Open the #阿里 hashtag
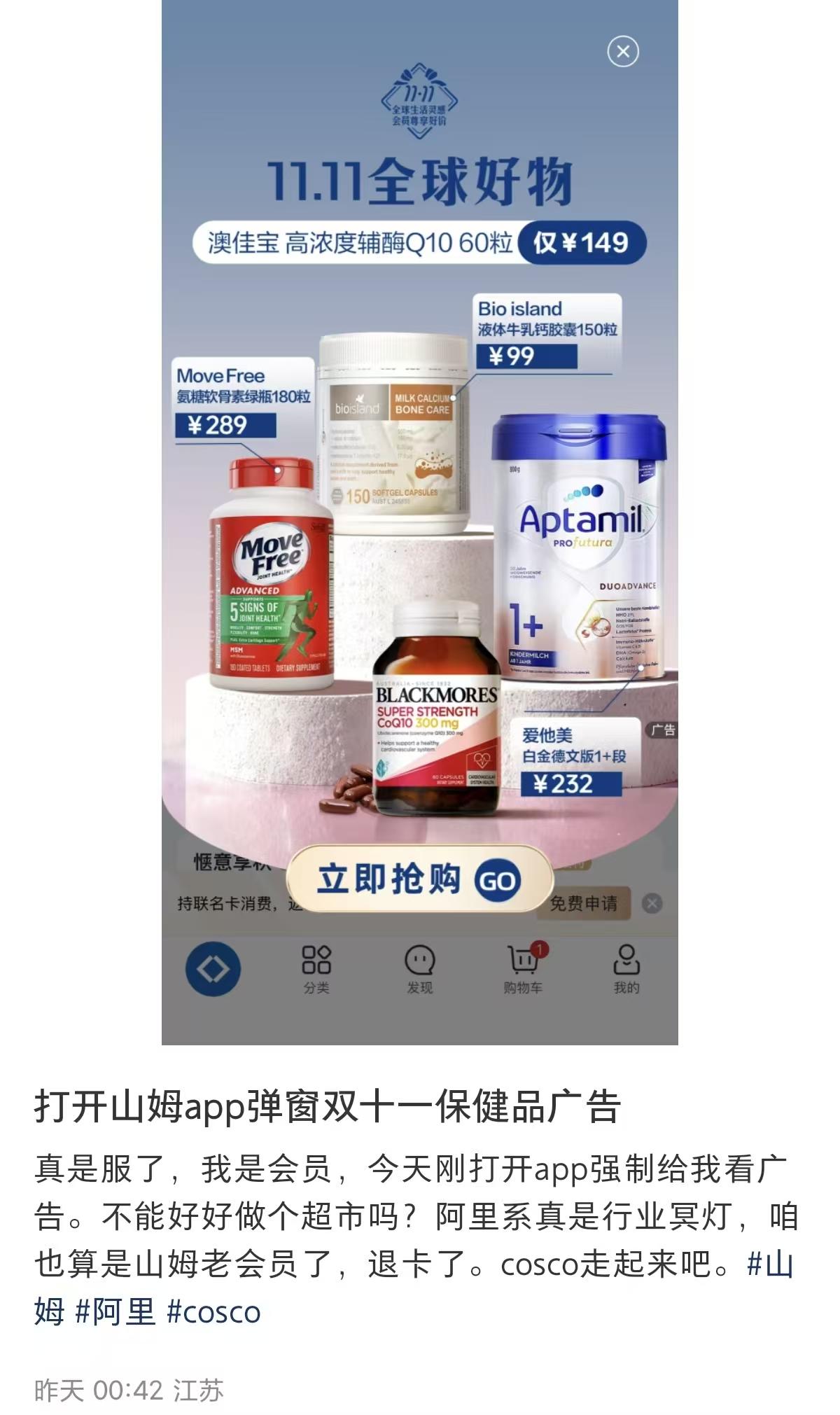 point(115,1311)
